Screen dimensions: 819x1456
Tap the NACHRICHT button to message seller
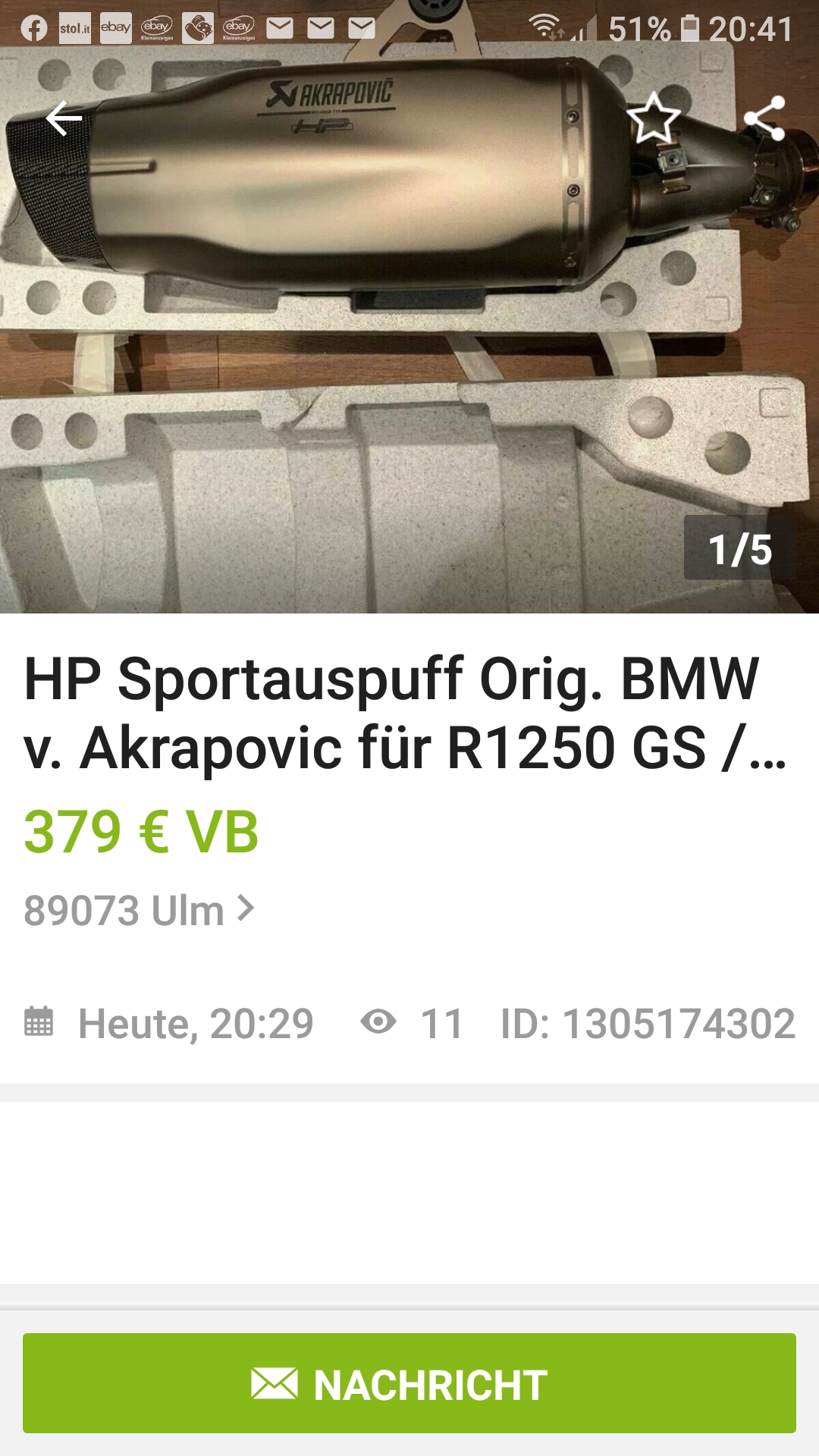[409, 1384]
